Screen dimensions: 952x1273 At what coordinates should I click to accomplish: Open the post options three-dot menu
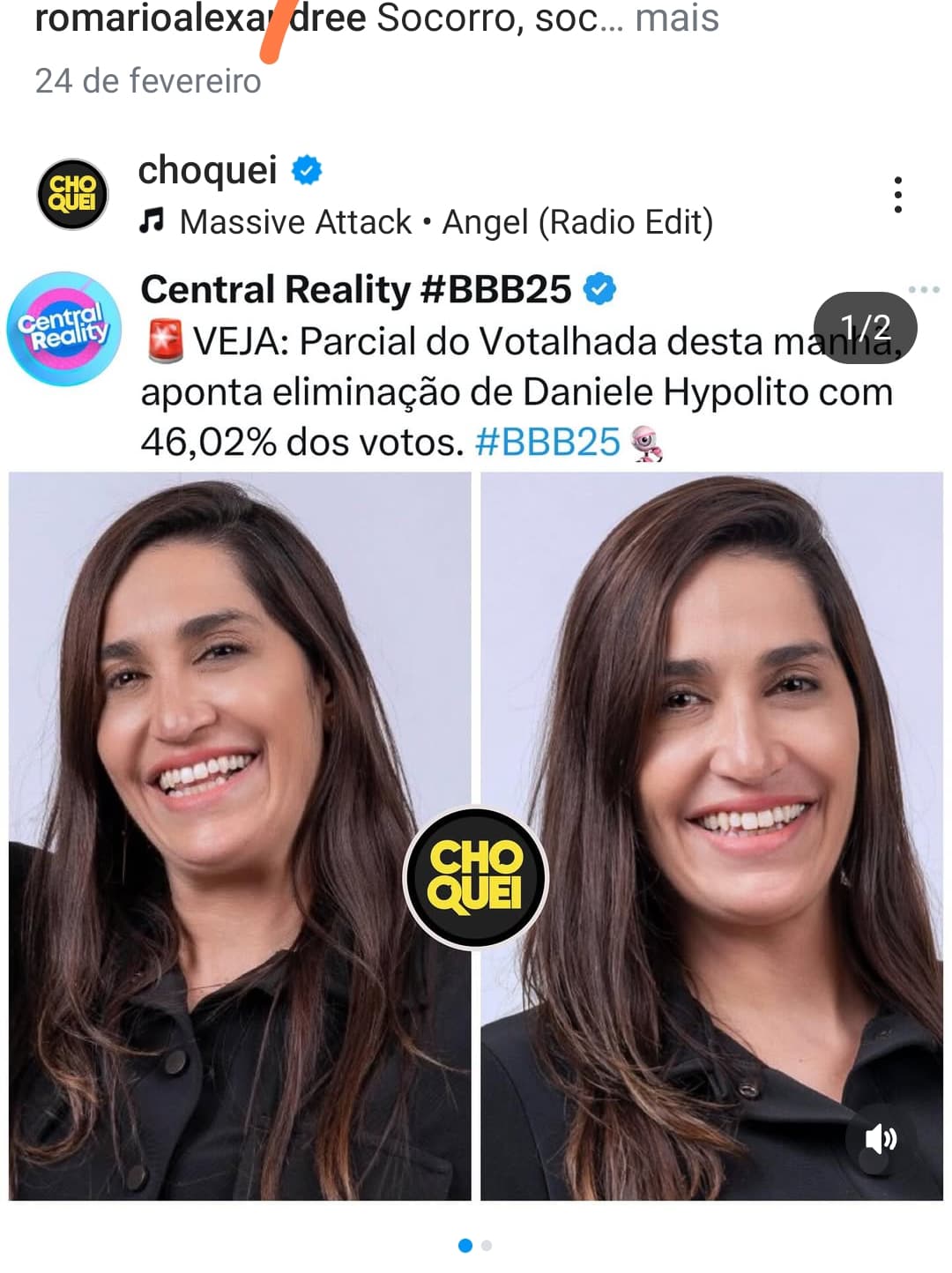897,195
